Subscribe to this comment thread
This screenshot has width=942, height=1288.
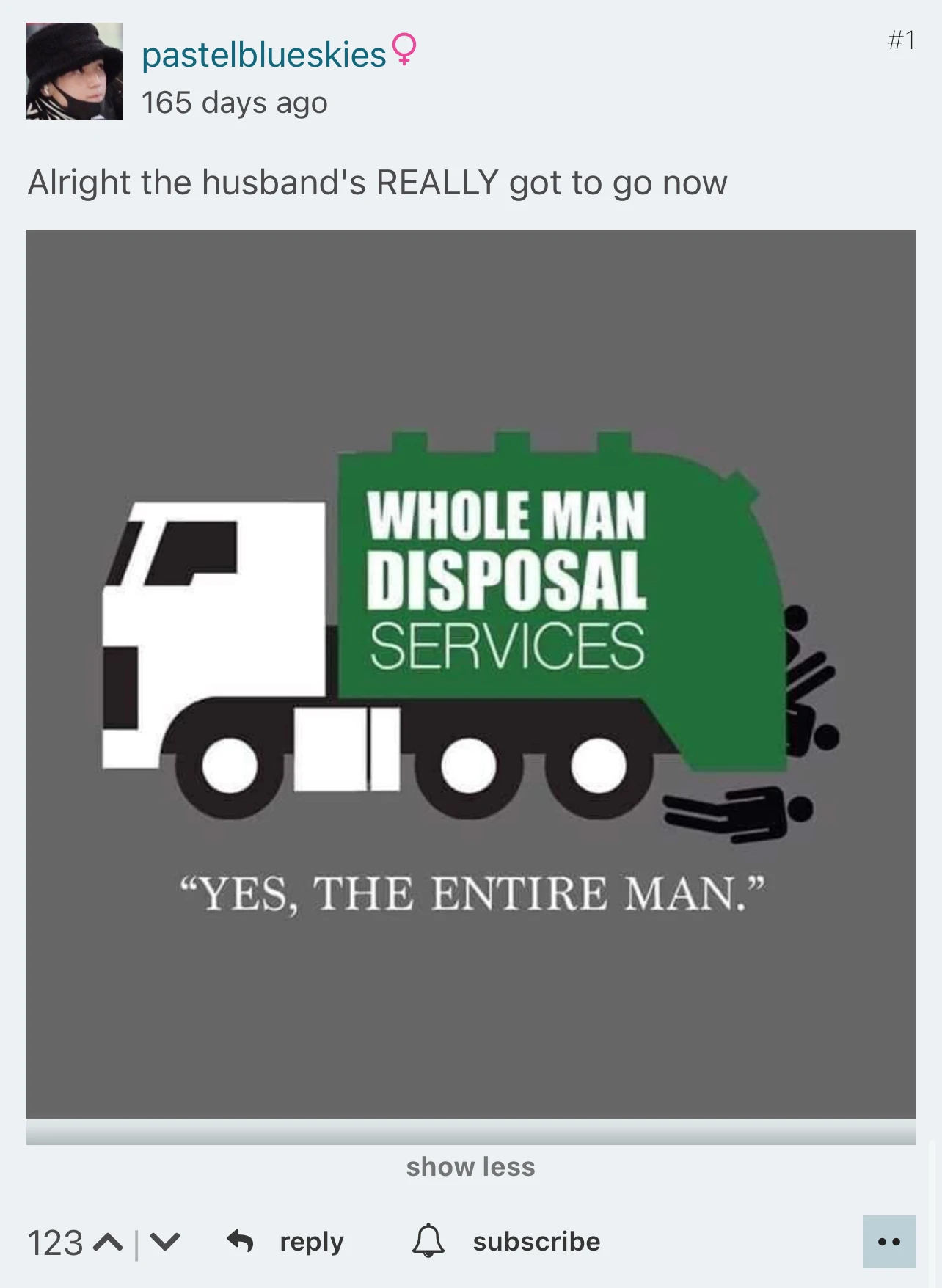[506, 1242]
